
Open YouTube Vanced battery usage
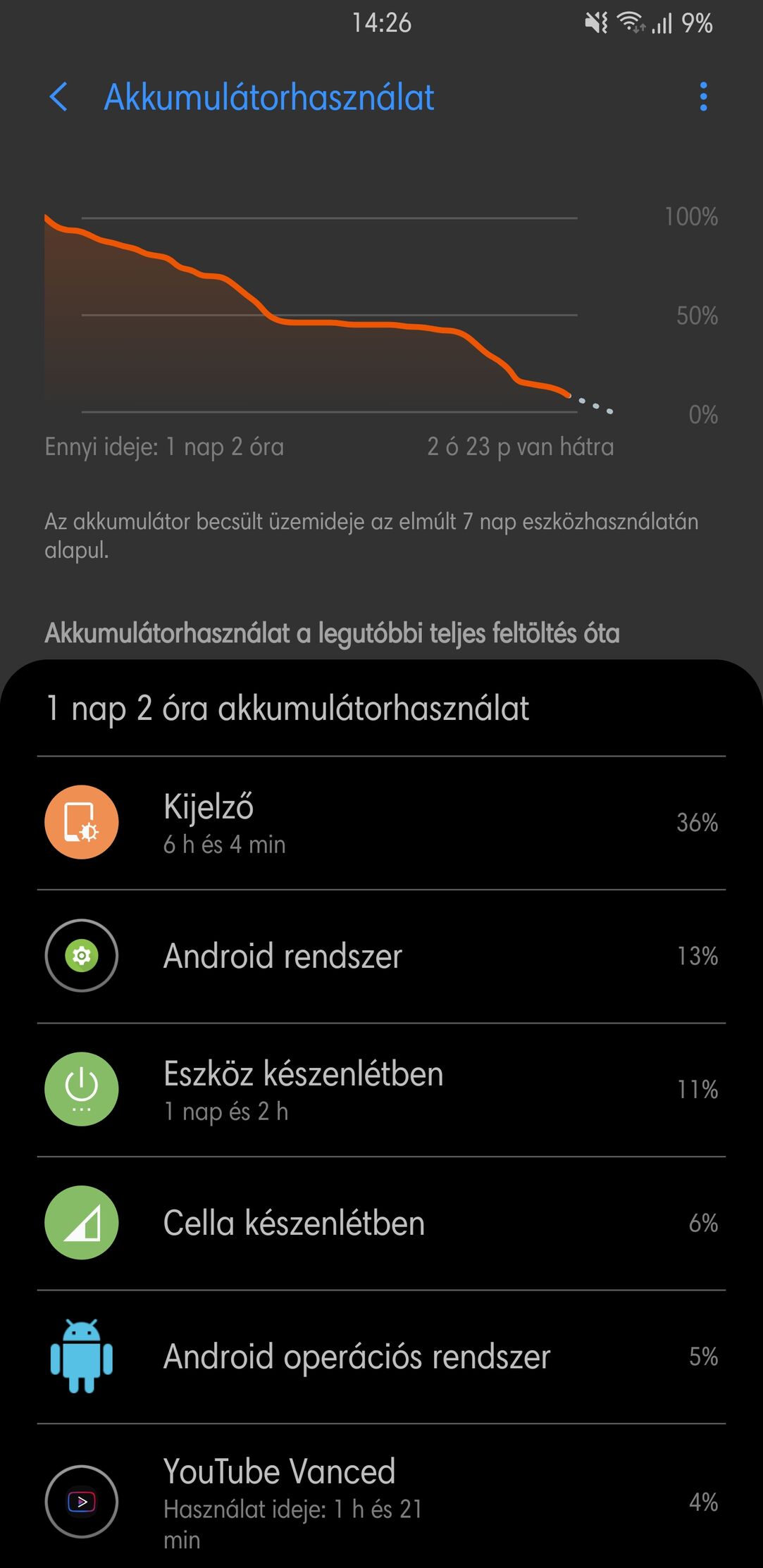tap(381, 1496)
